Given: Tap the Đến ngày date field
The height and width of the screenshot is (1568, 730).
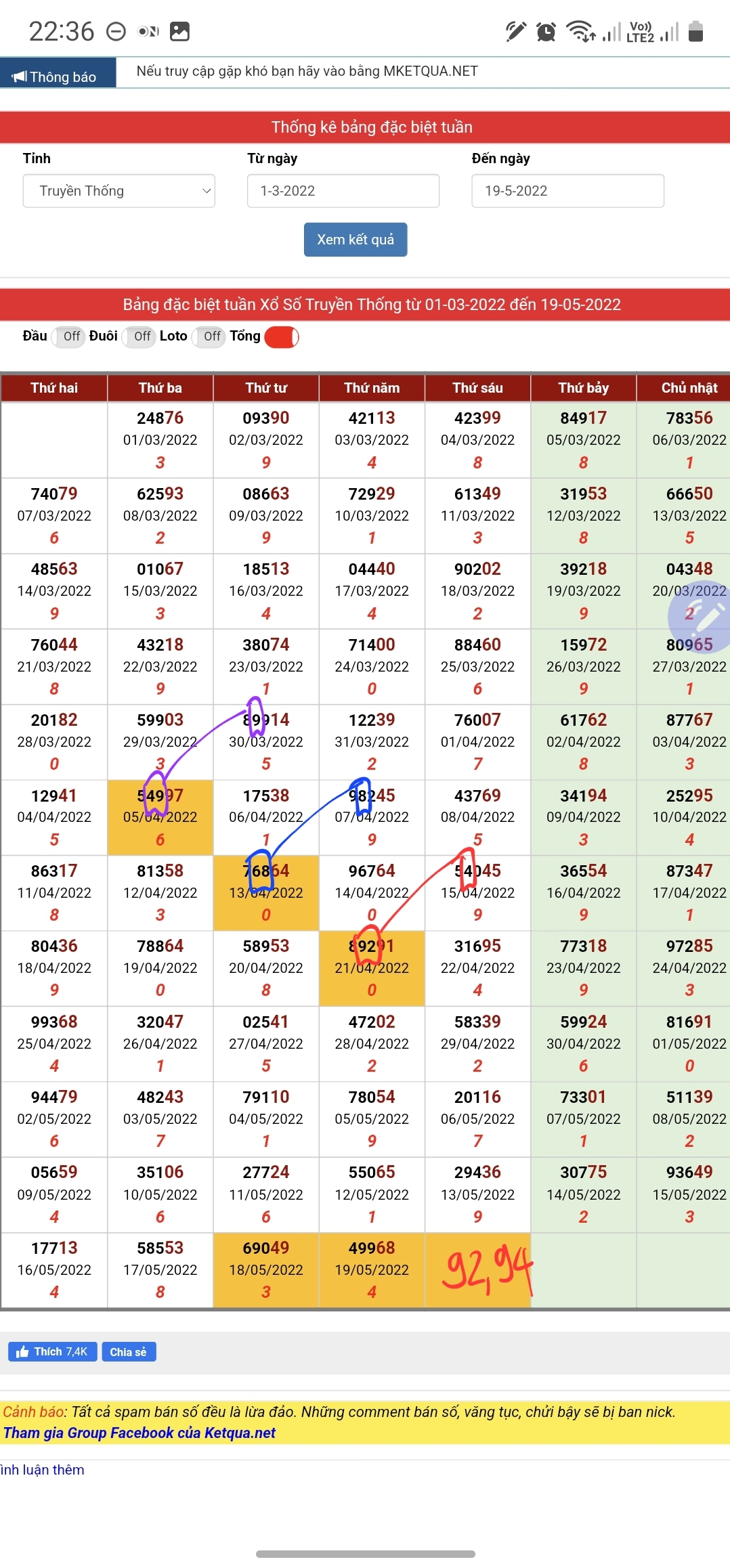Looking at the screenshot, I should (x=567, y=191).
